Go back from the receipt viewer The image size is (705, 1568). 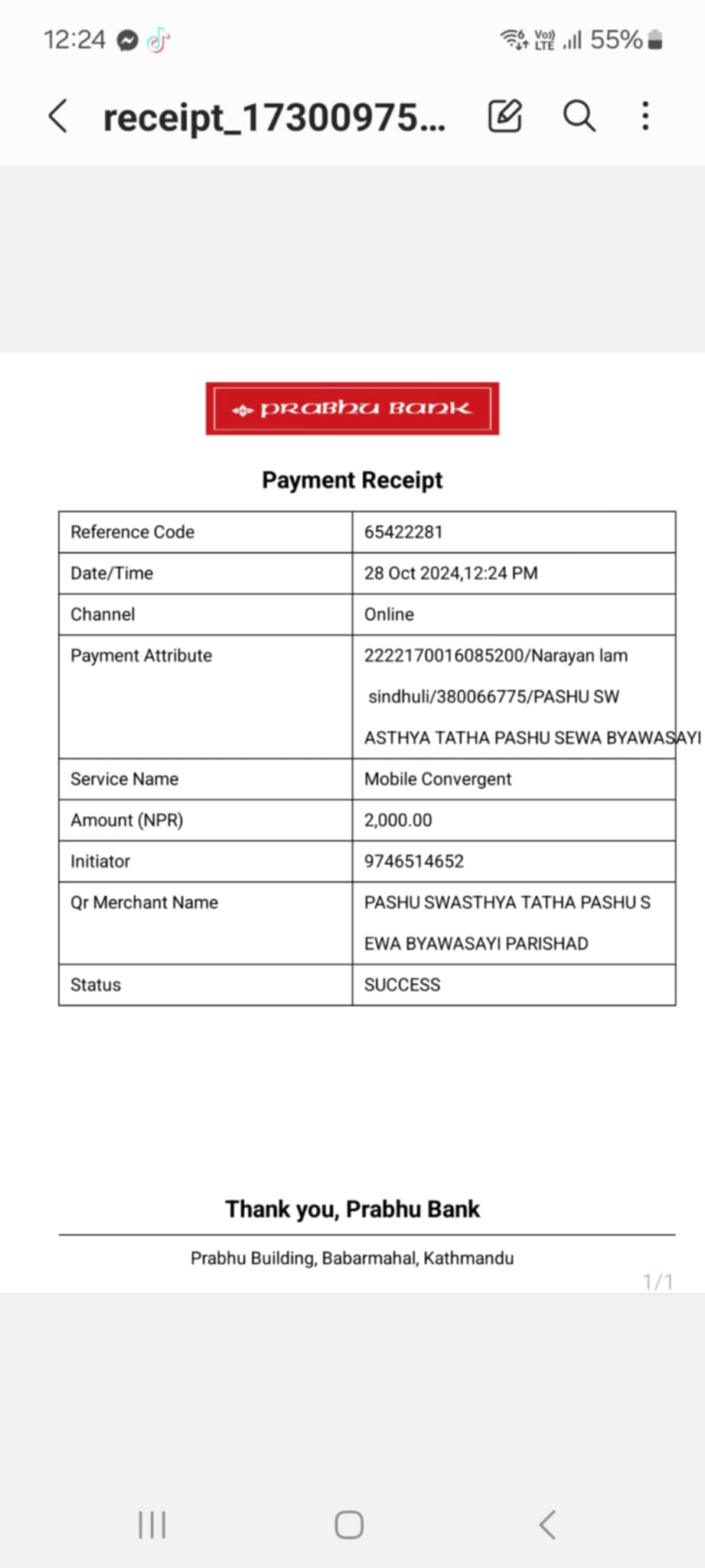(x=57, y=116)
